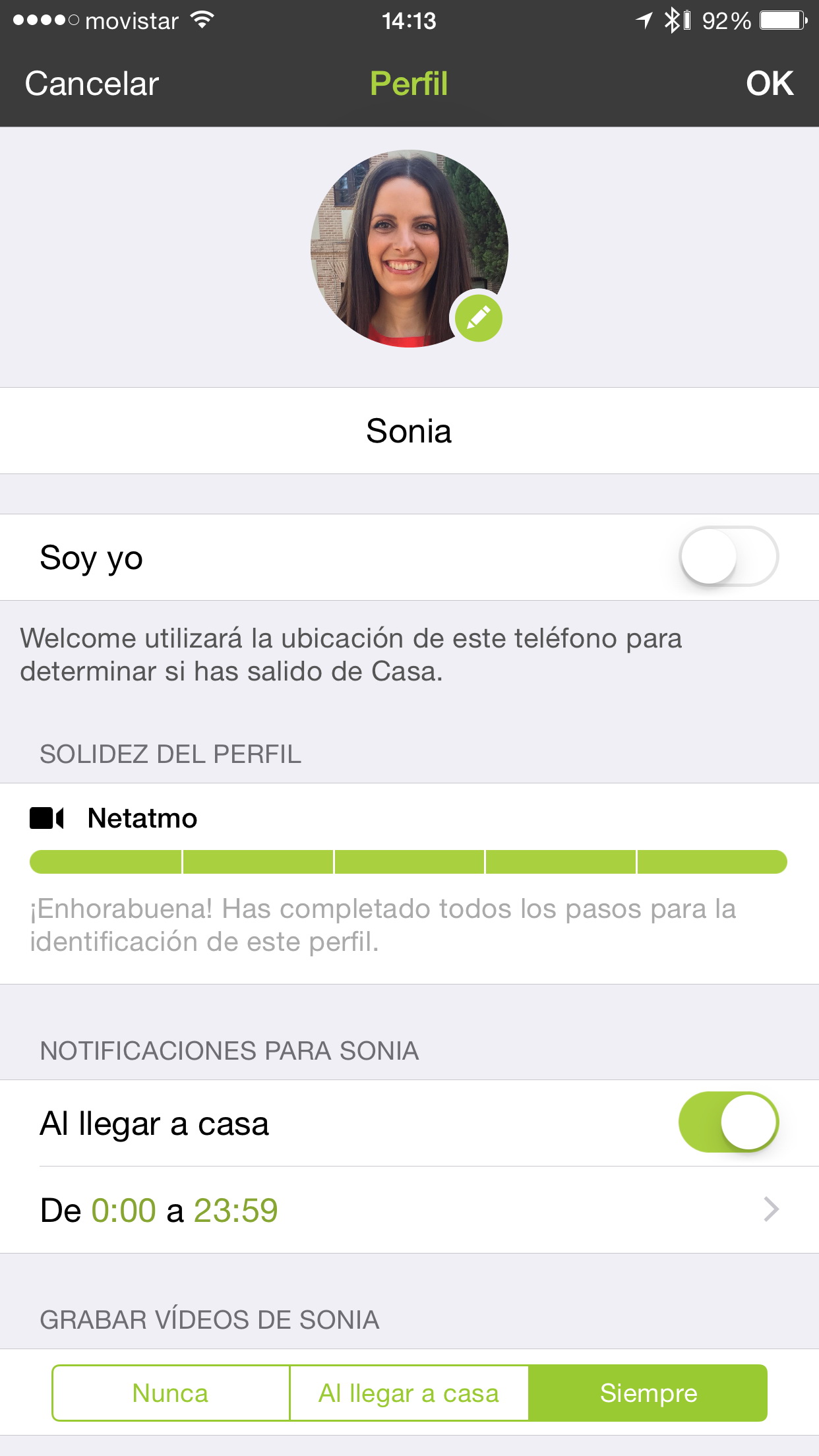Edit the profile photo with the pencil icon
The image size is (819, 1456).
pos(478,317)
